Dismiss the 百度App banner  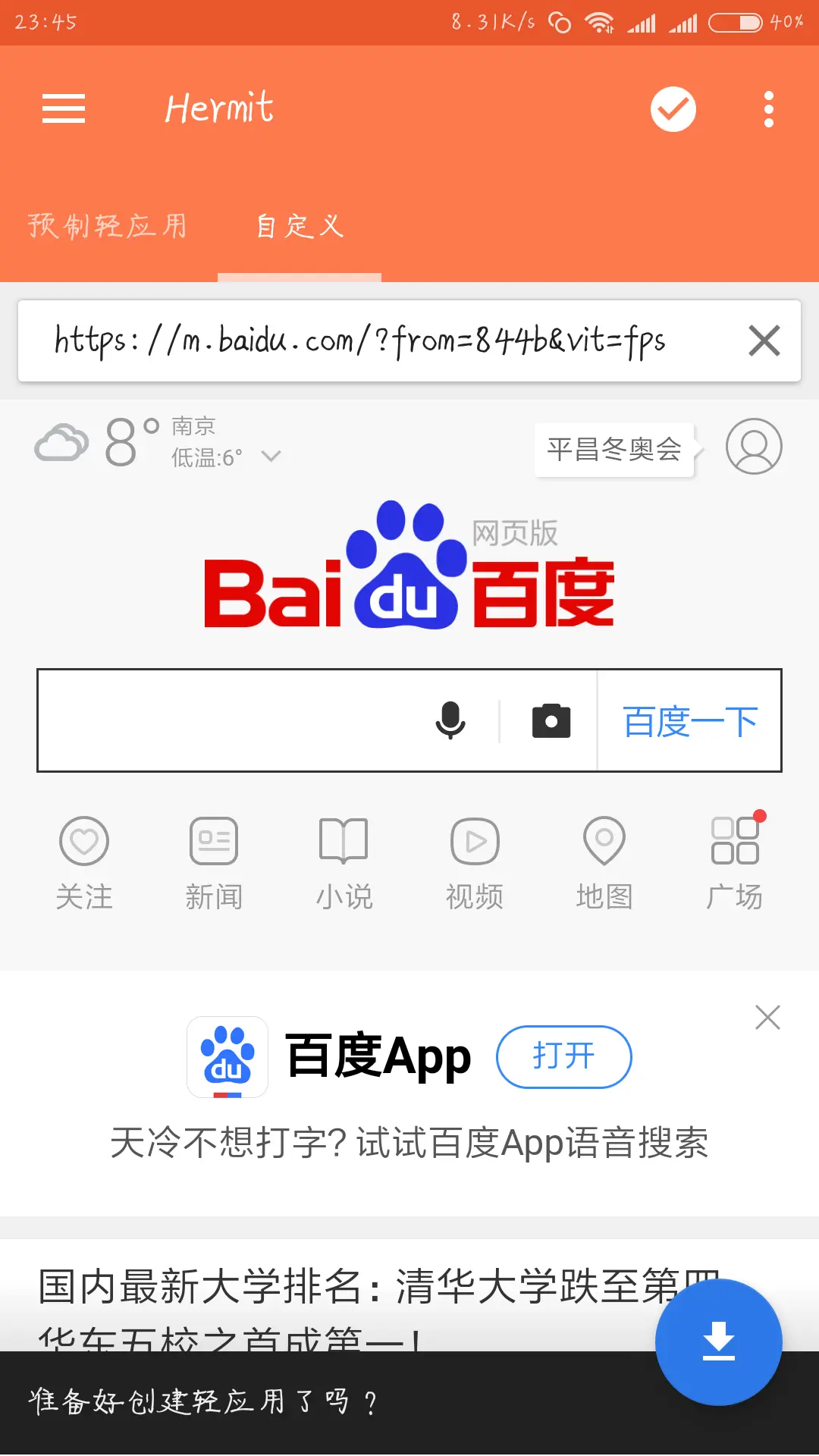tap(767, 1017)
